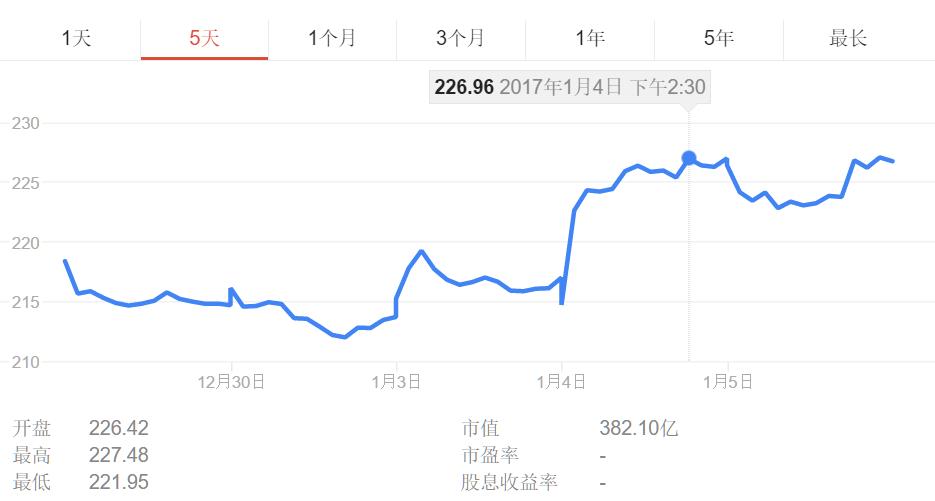Viewport: 935px width, 501px height.
Task: Show the 1个月 chart range
Action: click(x=332, y=39)
